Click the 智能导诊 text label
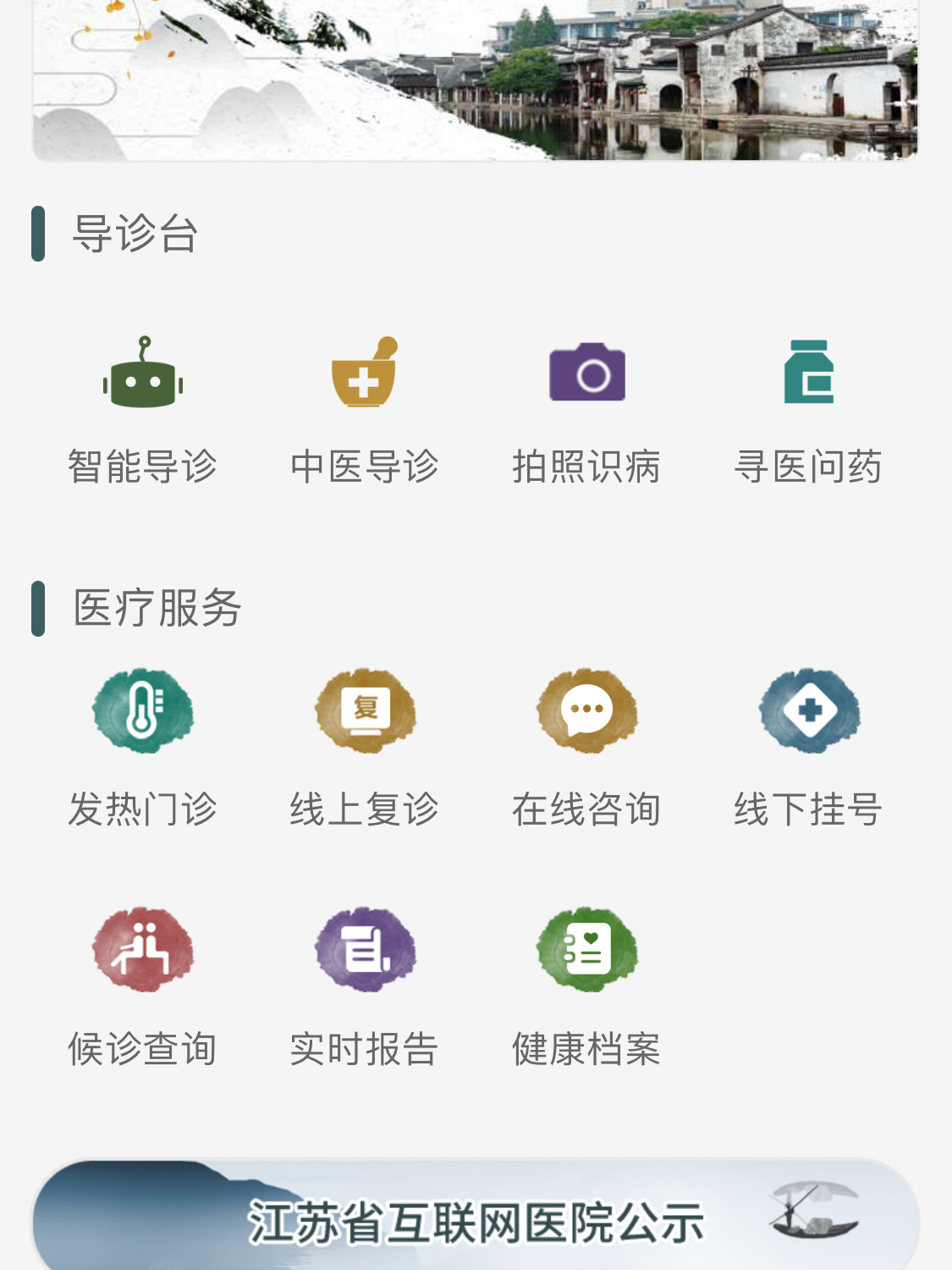 (x=142, y=464)
